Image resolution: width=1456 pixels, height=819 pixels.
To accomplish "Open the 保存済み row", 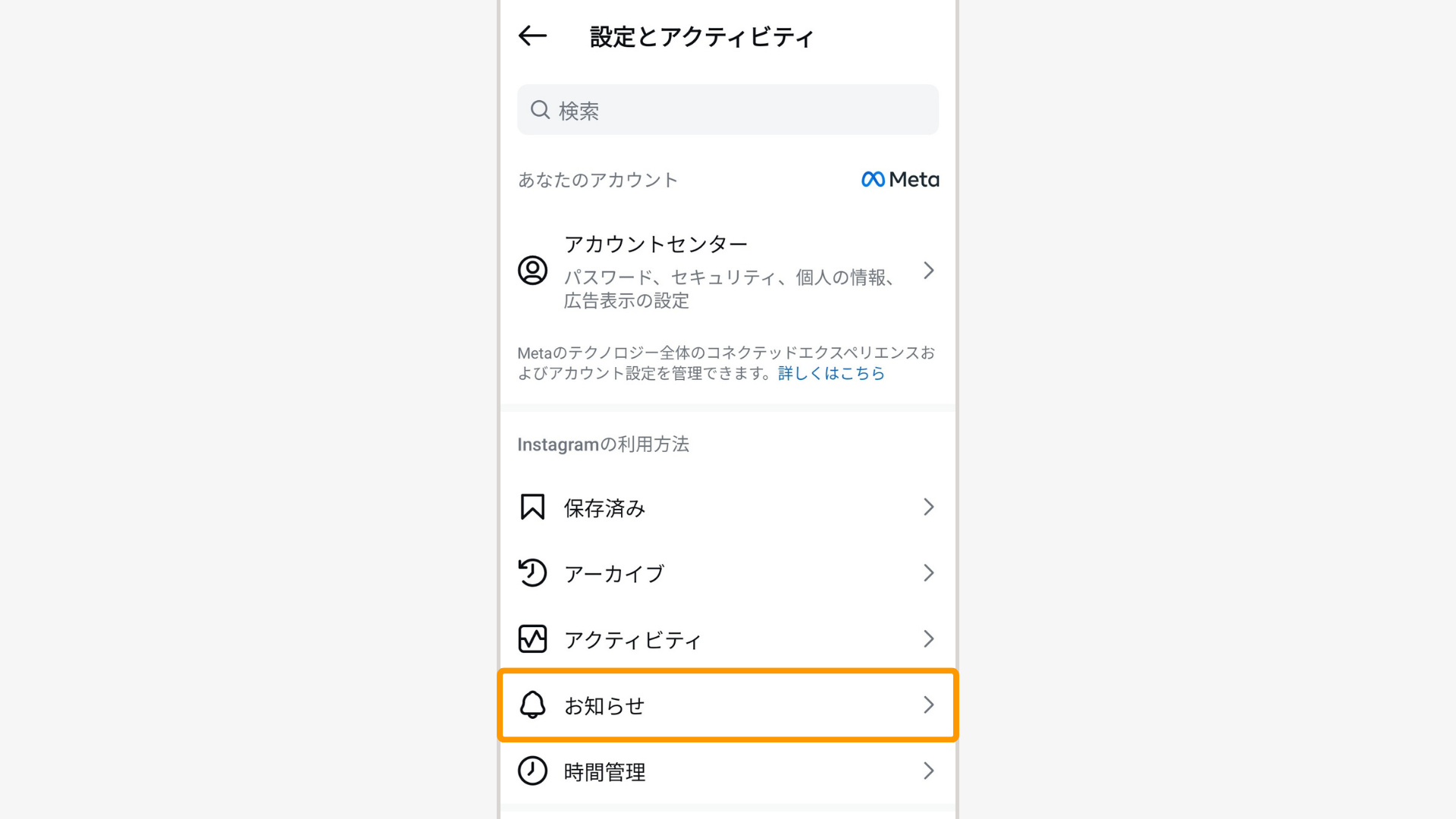I will 727,507.
